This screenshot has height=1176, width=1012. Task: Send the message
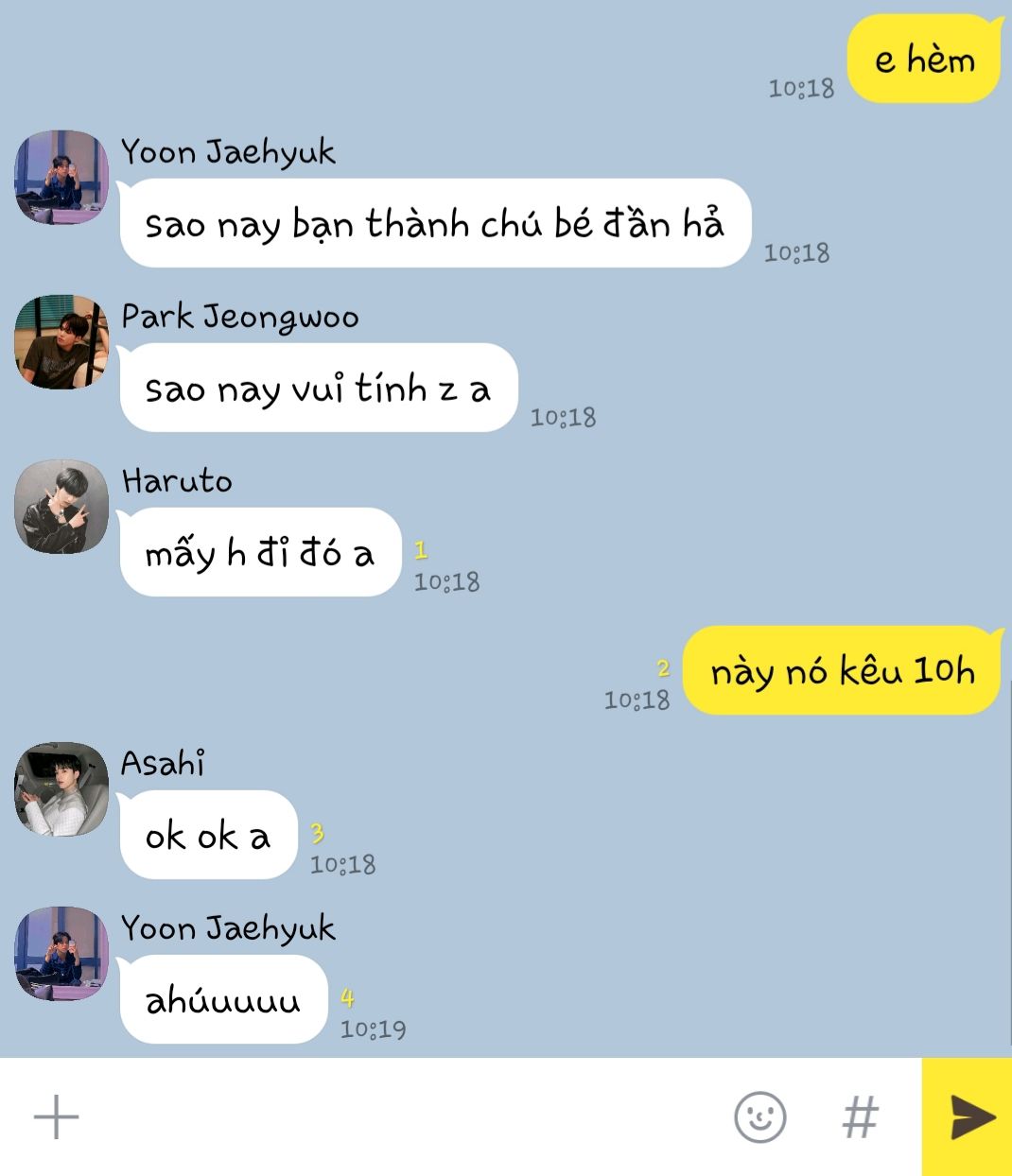point(968,1117)
